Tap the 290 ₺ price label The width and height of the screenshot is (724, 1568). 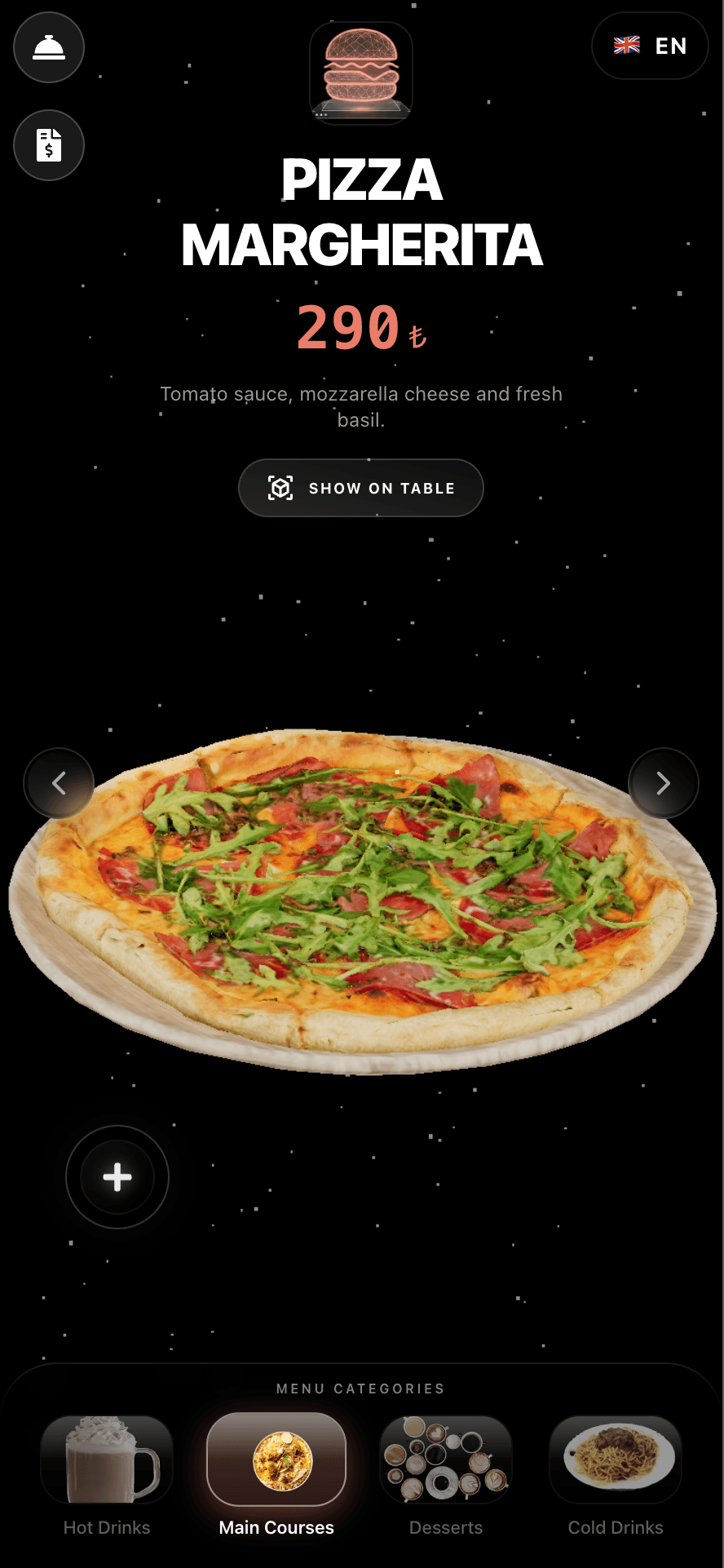pyautogui.click(x=361, y=325)
